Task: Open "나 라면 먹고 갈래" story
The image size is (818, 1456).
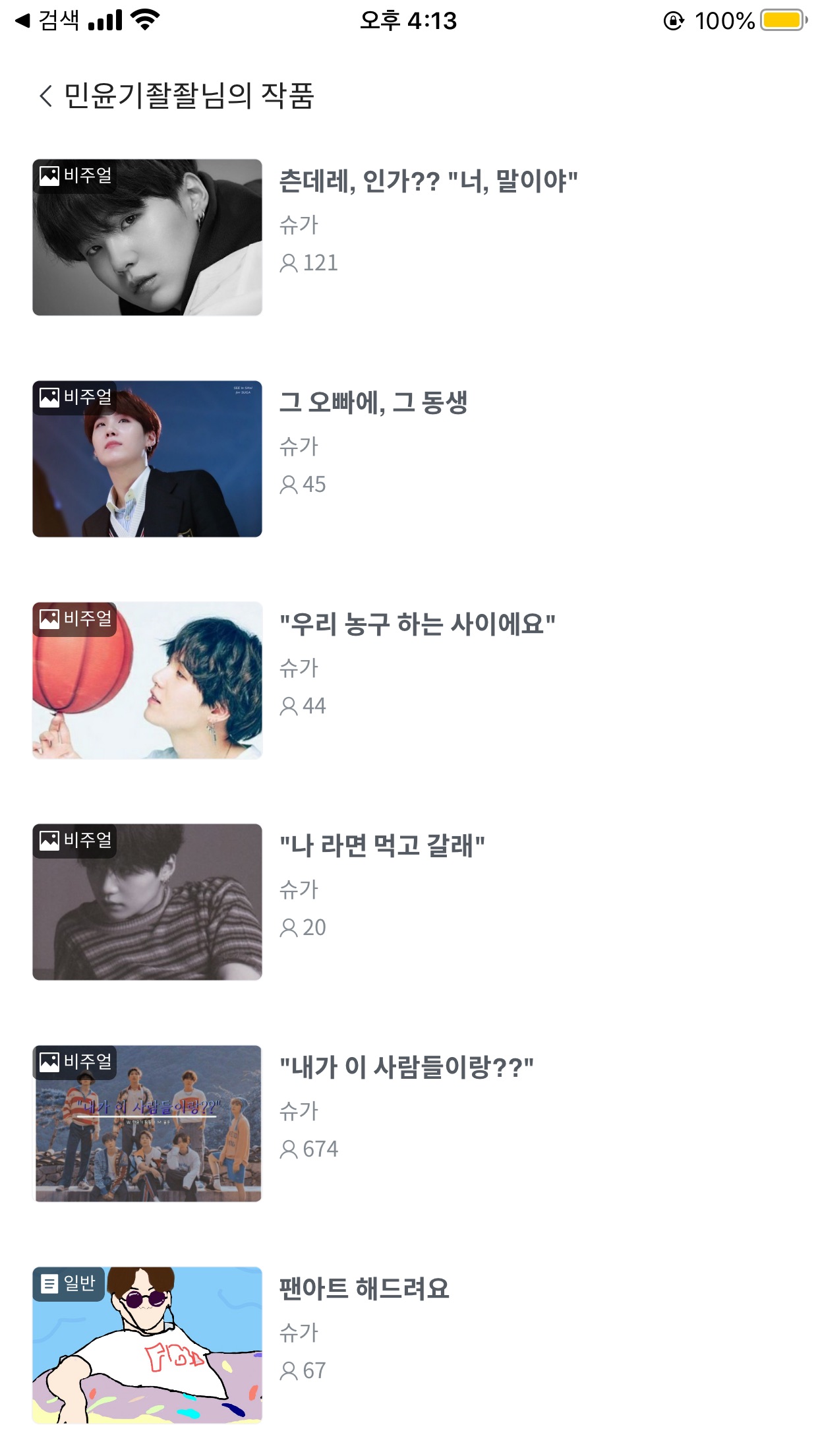Action: point(382,846)
